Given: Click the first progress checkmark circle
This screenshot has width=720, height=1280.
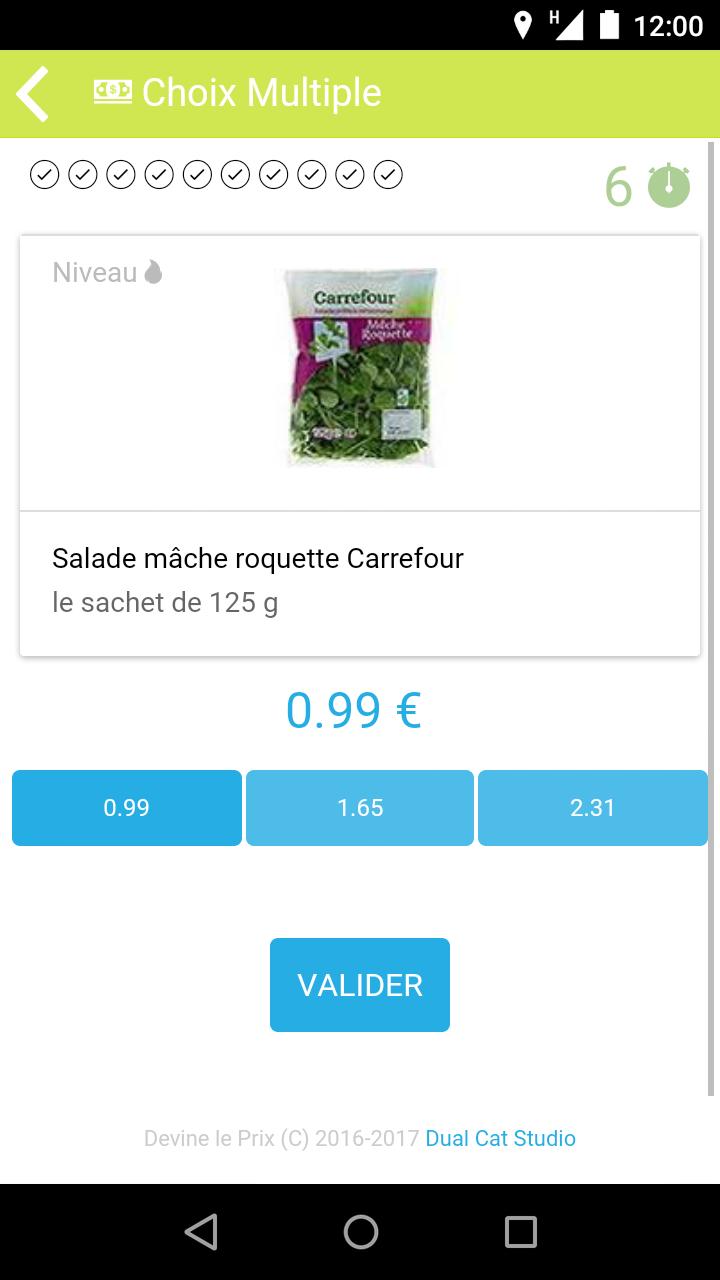Looking at the screenshot, I should (x=44, y=174).
